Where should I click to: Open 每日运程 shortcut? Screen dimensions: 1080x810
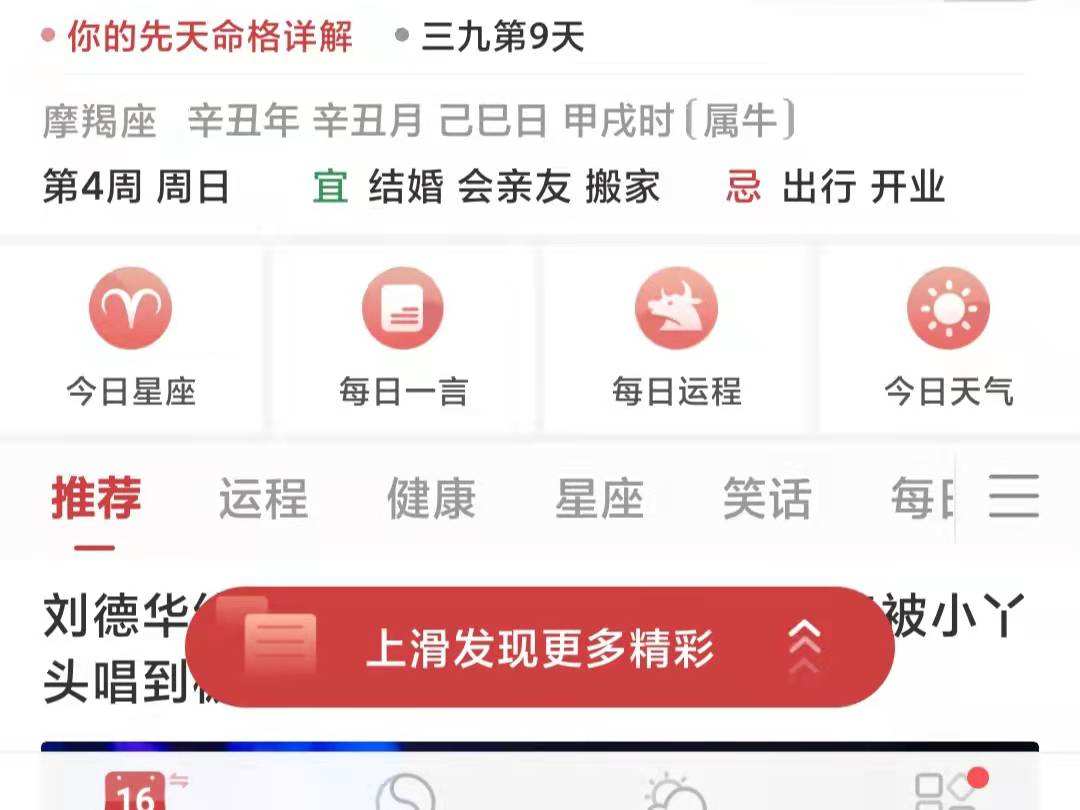pyautogui.click(x=676, y=337)
